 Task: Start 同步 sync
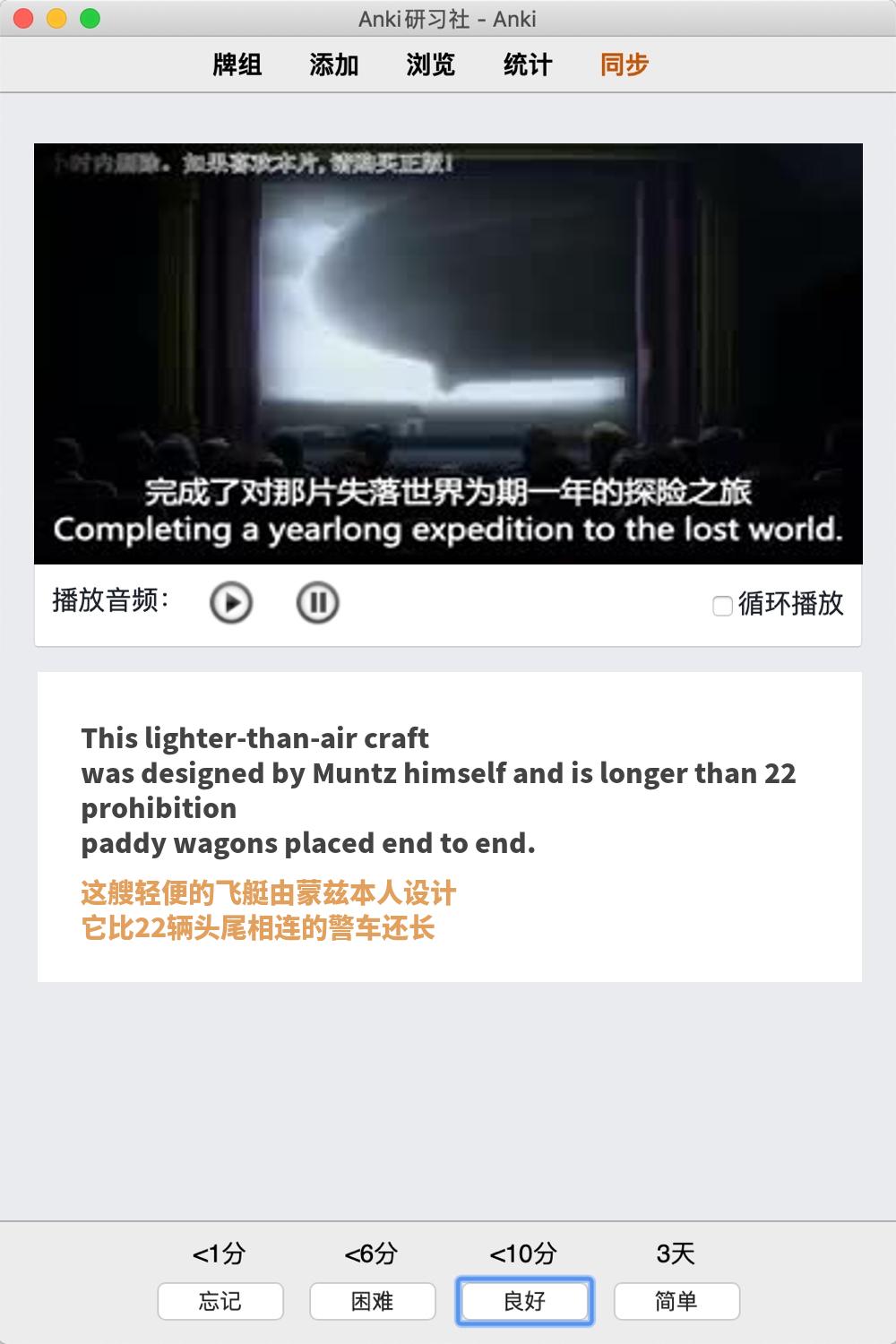[x=625, y=65]
